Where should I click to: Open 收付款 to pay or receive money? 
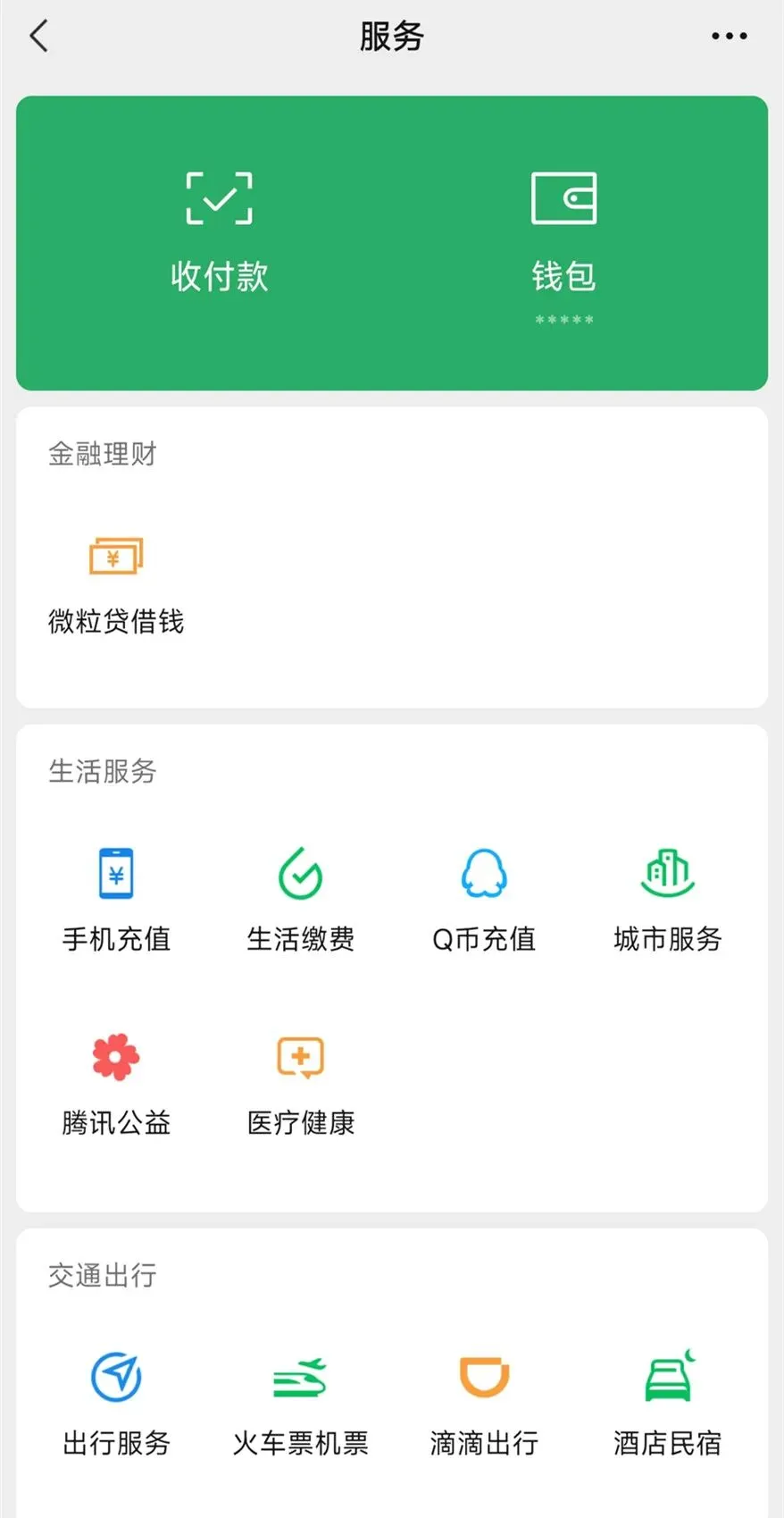pos(219,232)
